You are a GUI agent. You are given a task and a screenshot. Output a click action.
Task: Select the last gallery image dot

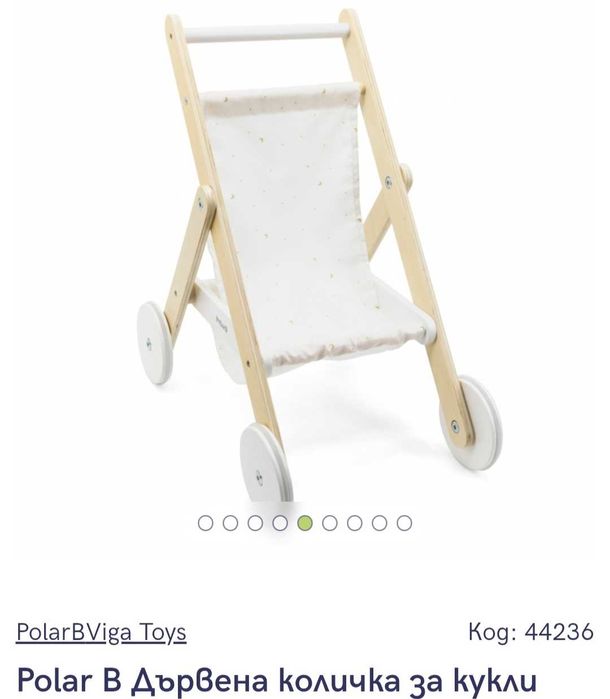click(x=404, y=522)
